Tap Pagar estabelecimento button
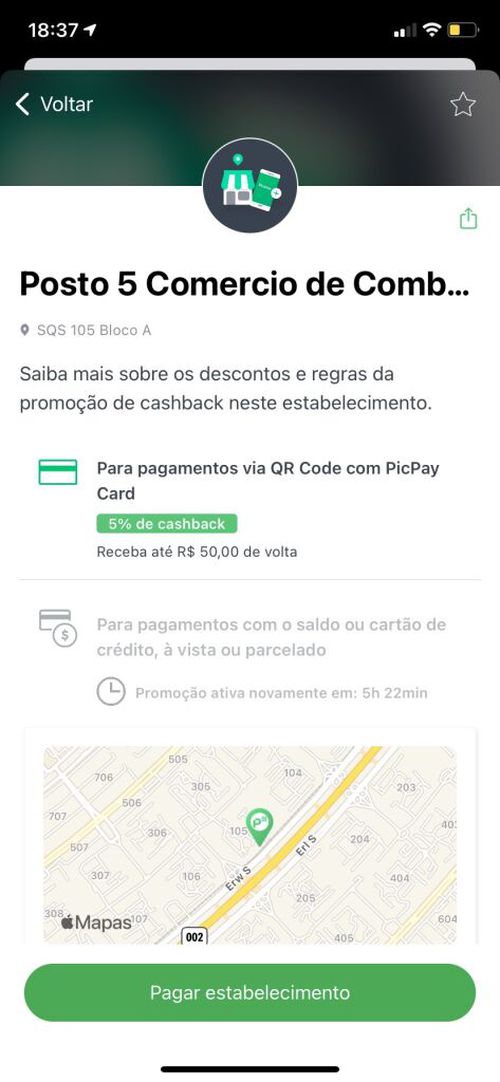Viewport: 500px width, 1082px height. click(x=250, y=993)
